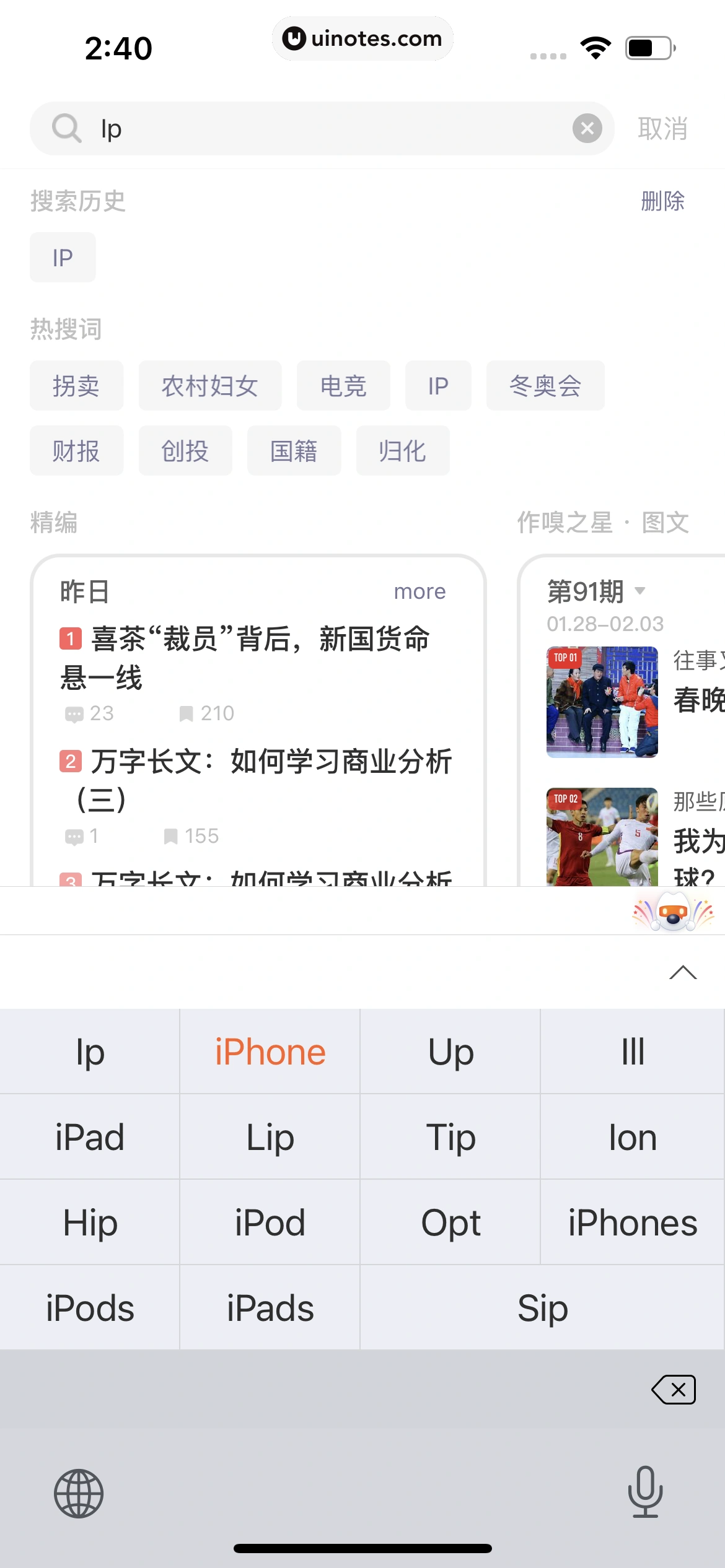Image resolution: width=725 pixels, height=1568 pixels.
Task: Tap the TOP 01 article thumbnail
Action: coord(602,700)
